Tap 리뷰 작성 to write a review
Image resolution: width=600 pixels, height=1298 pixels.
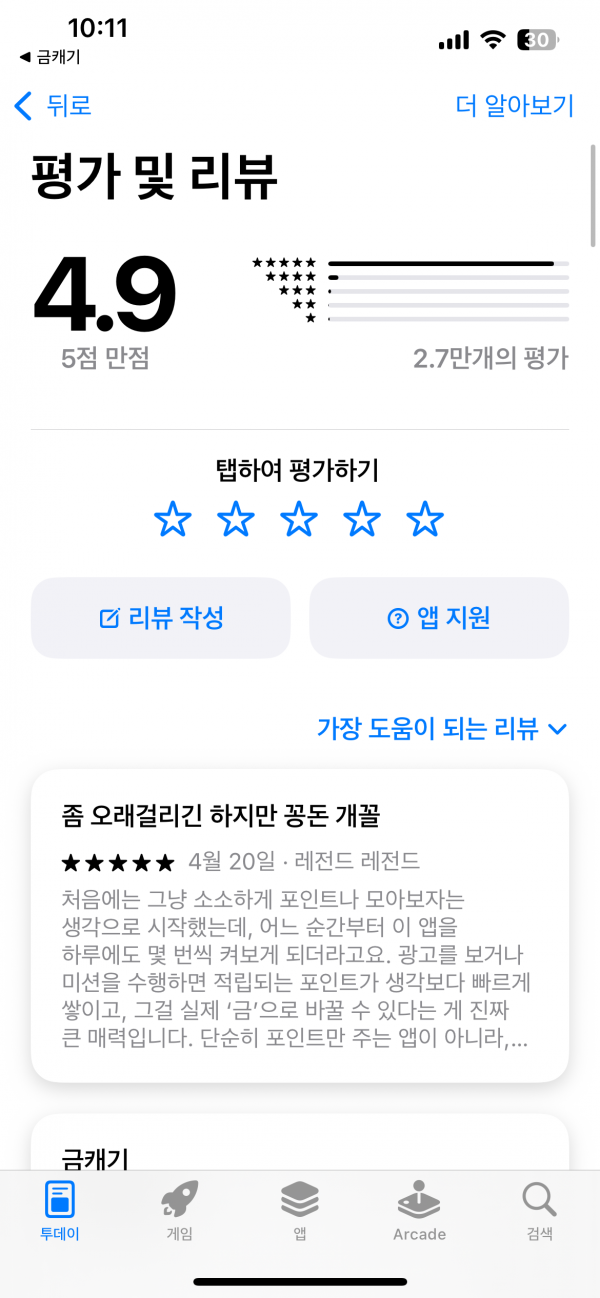161,618
